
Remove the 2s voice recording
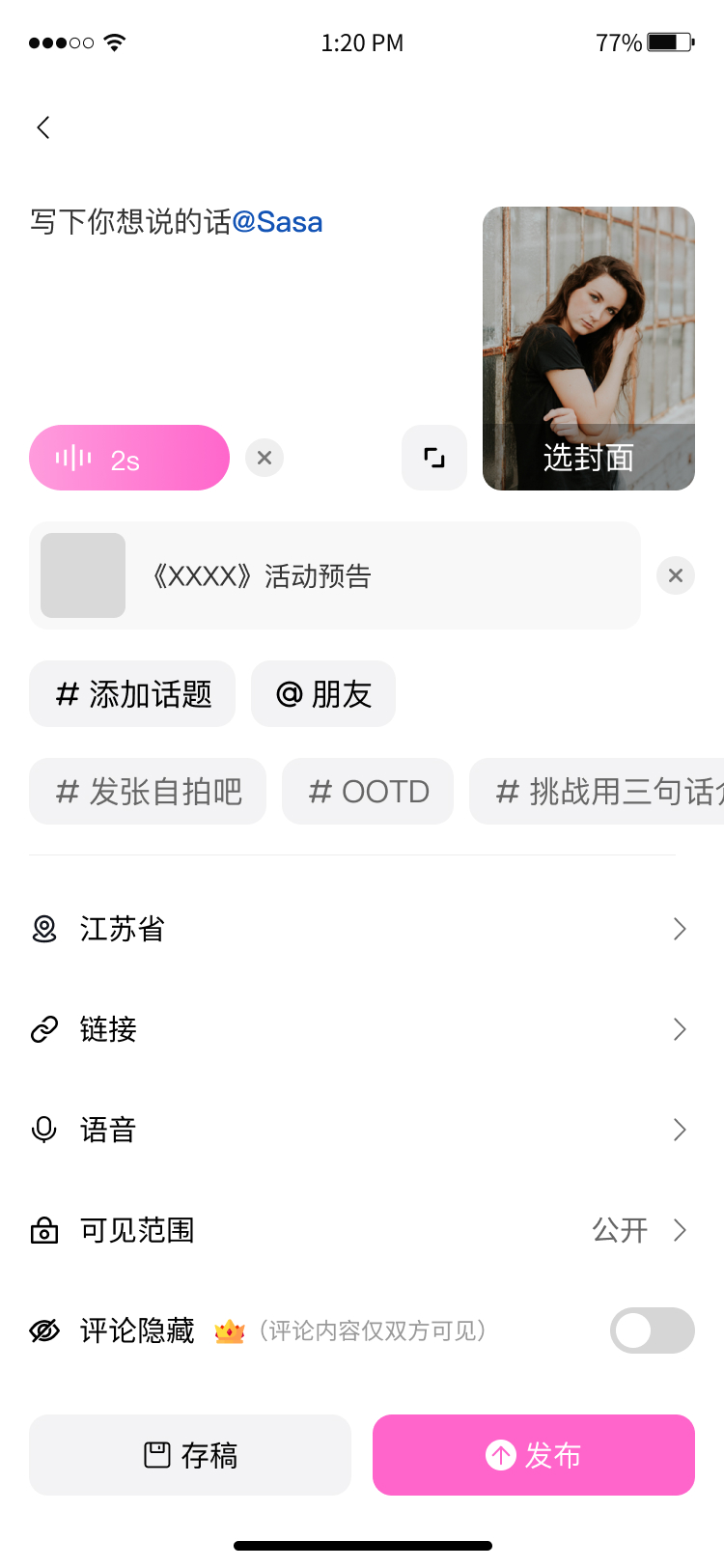point(265,458)
